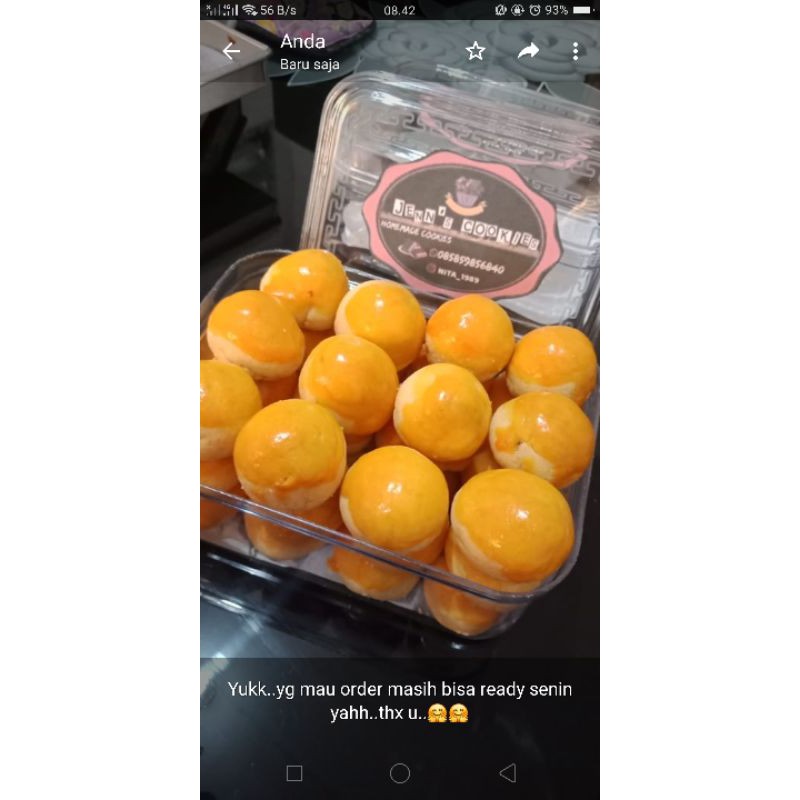Tap the system back triangle
800x800 pixels.
(507, 773)
